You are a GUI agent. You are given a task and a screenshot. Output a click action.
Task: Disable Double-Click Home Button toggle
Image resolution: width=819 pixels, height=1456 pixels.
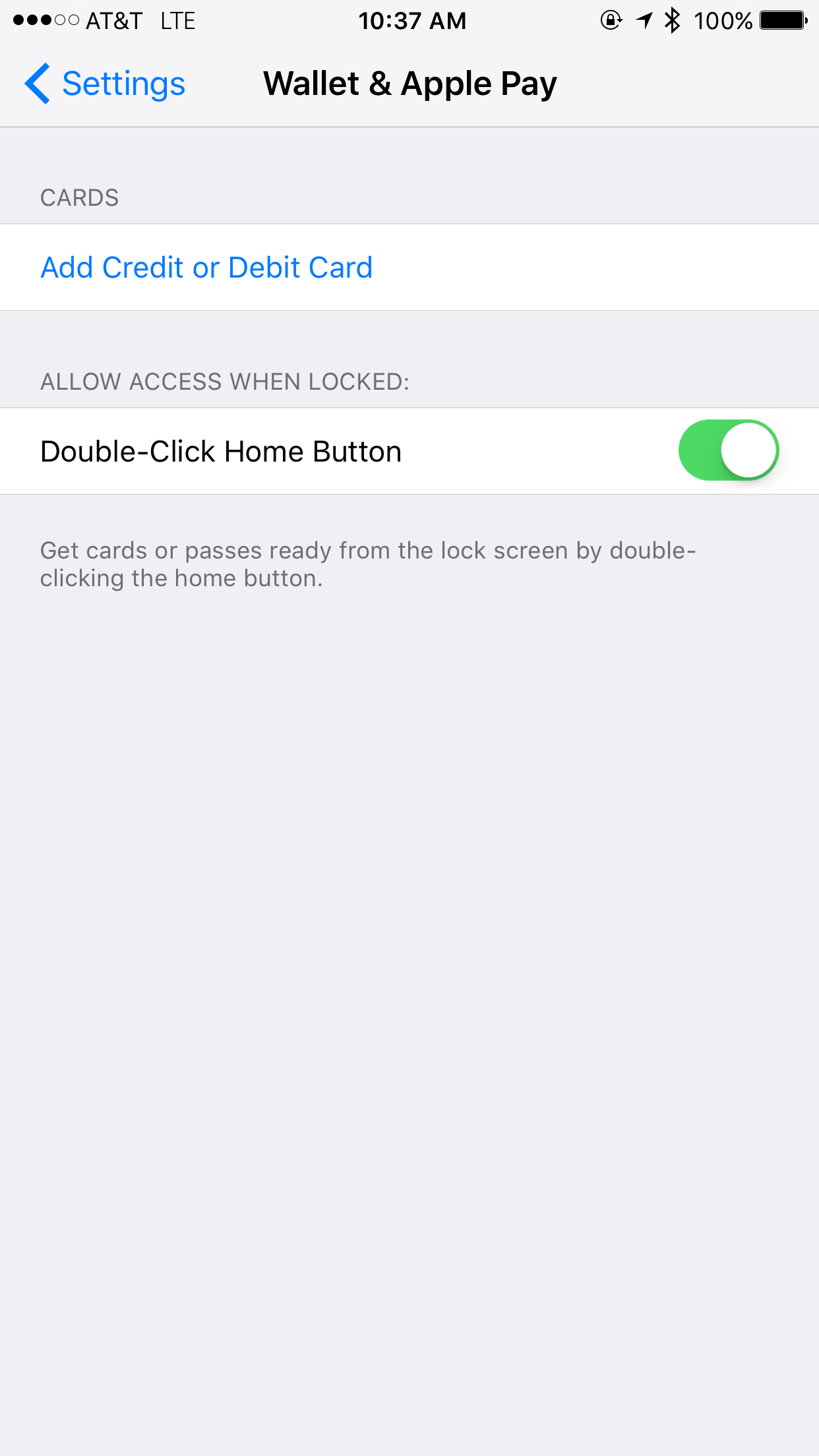click(x=728, y=451)
